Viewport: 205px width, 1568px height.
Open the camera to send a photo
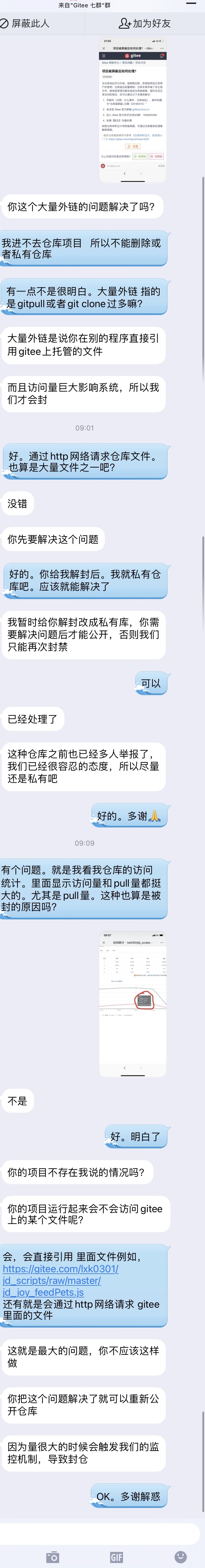pyautogui.click(x=52, y=1557)
